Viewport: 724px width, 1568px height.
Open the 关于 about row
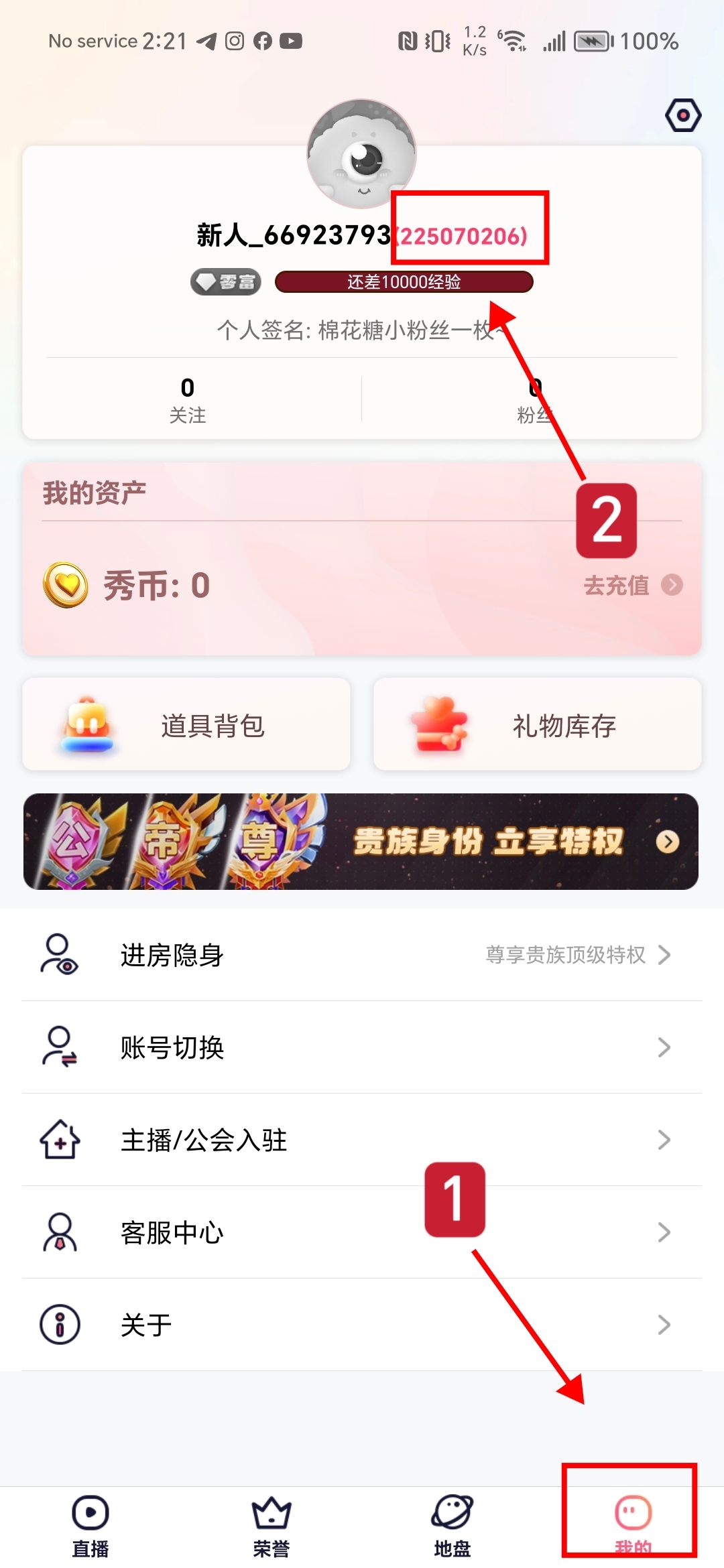(362, 1325)
